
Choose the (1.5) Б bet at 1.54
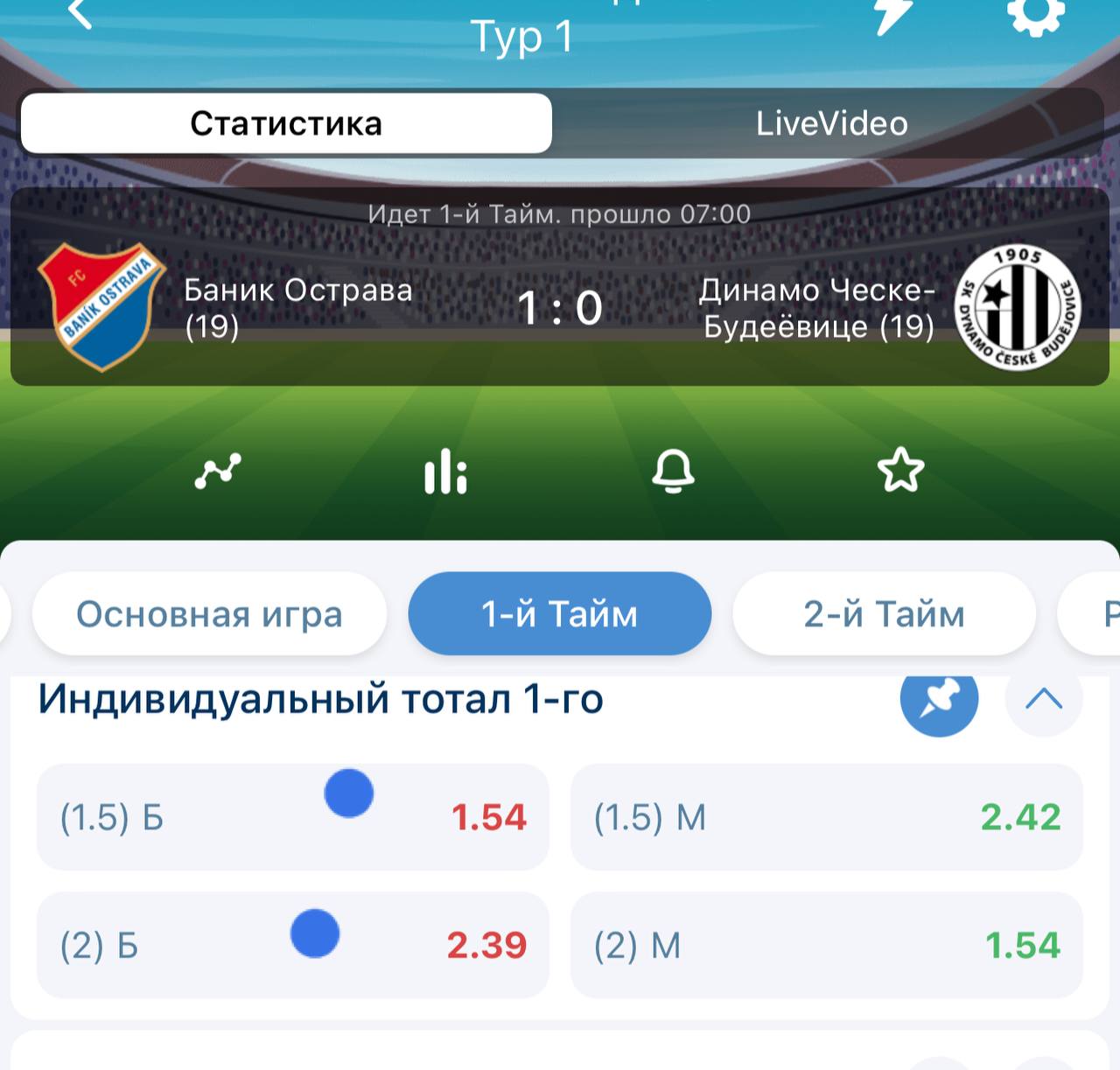tap(292, 817)
